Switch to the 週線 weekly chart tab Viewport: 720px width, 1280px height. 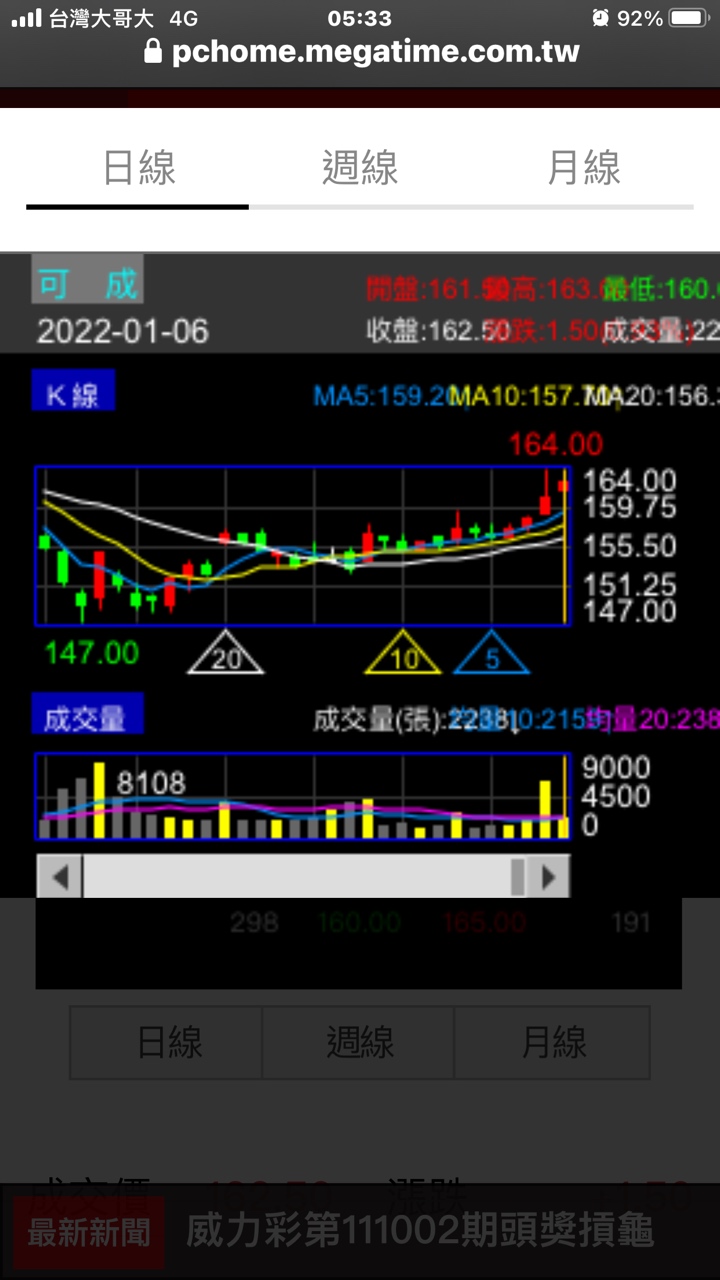point(360,168)
